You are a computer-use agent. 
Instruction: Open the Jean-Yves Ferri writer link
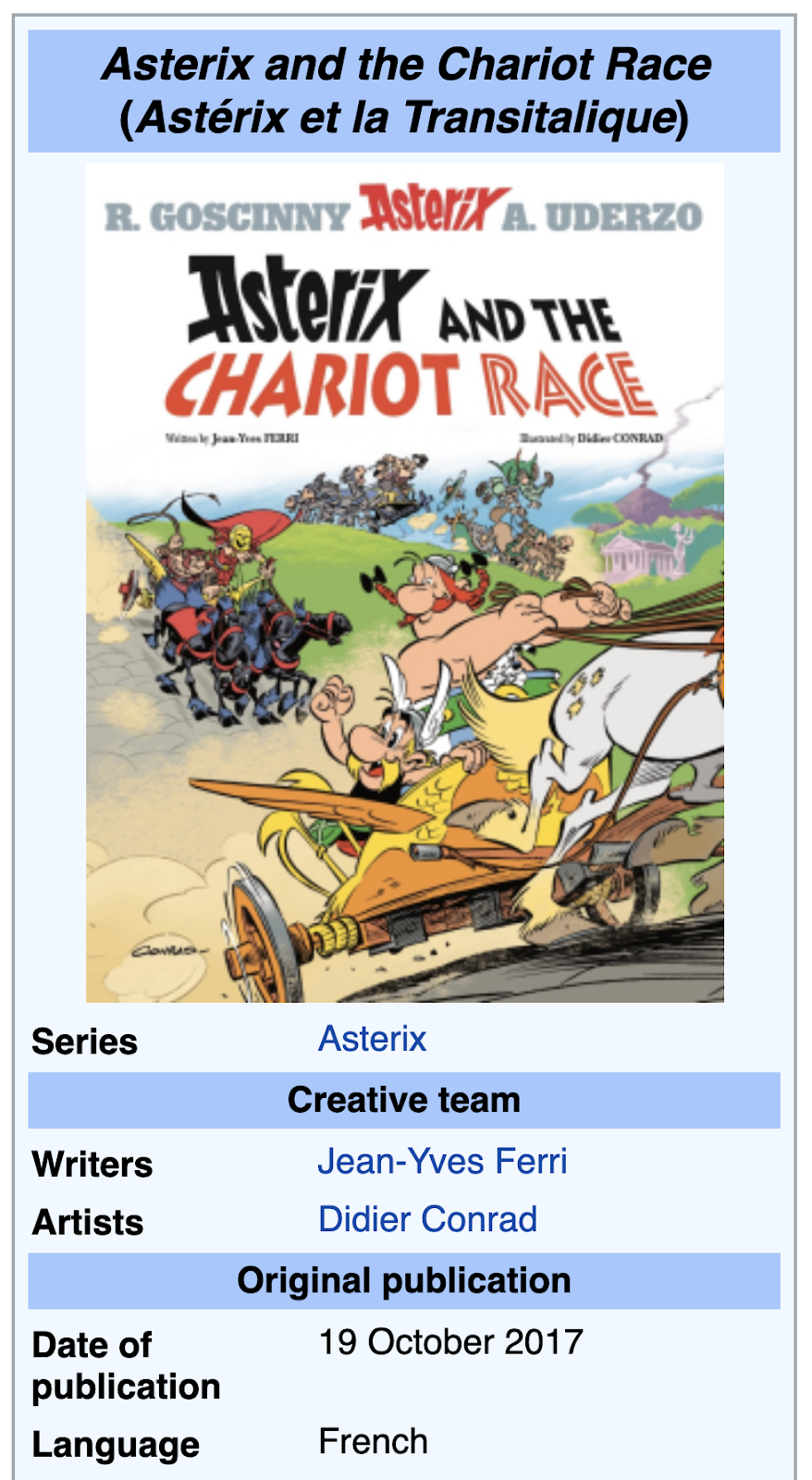coord(442,1161)
